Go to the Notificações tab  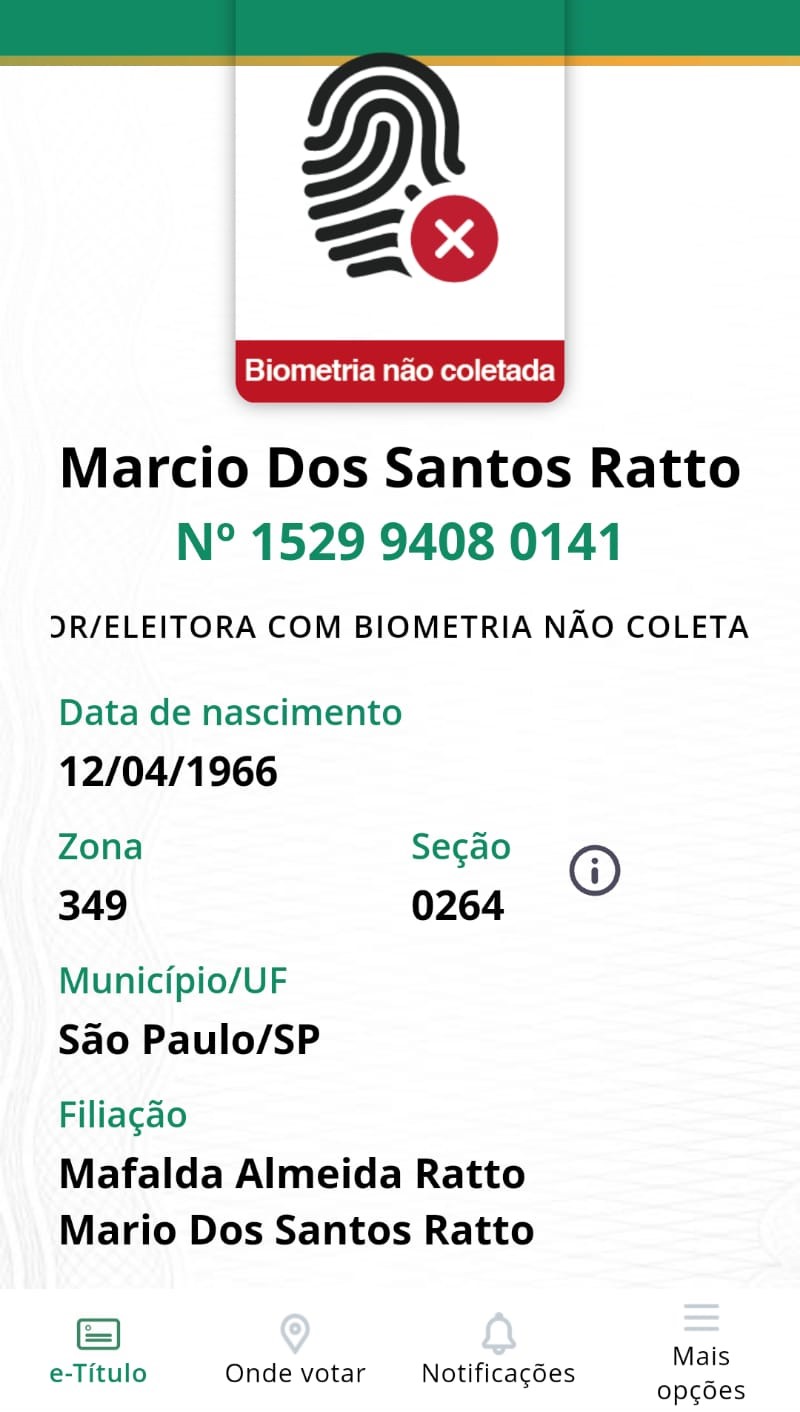click(x=498, y=1351)
